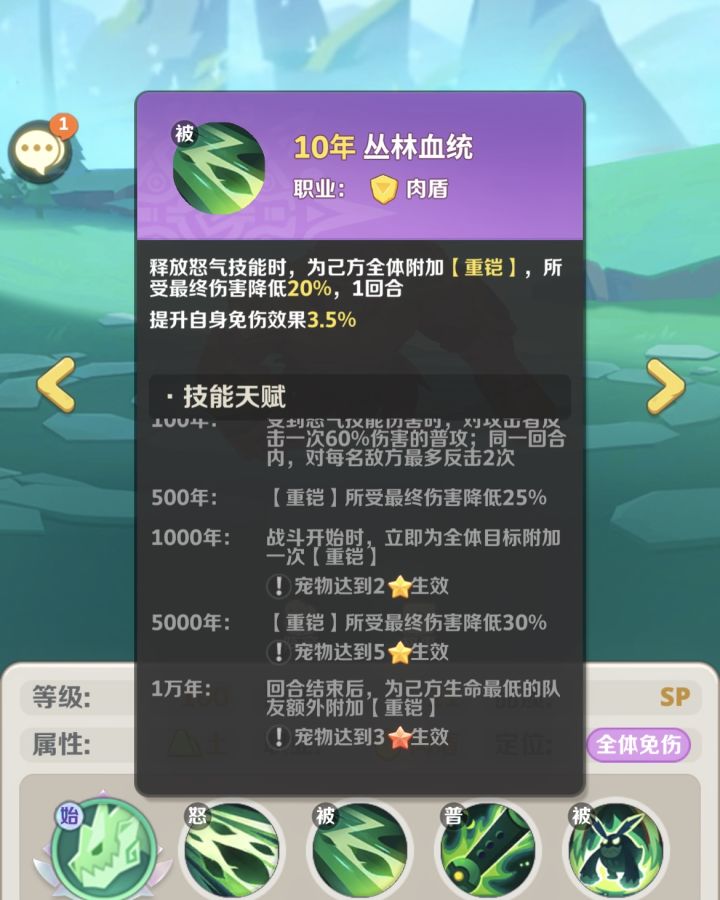Click the 全体免伤 purple button
The width and height of the screenshot is (720, 900).
pos(641,745)
